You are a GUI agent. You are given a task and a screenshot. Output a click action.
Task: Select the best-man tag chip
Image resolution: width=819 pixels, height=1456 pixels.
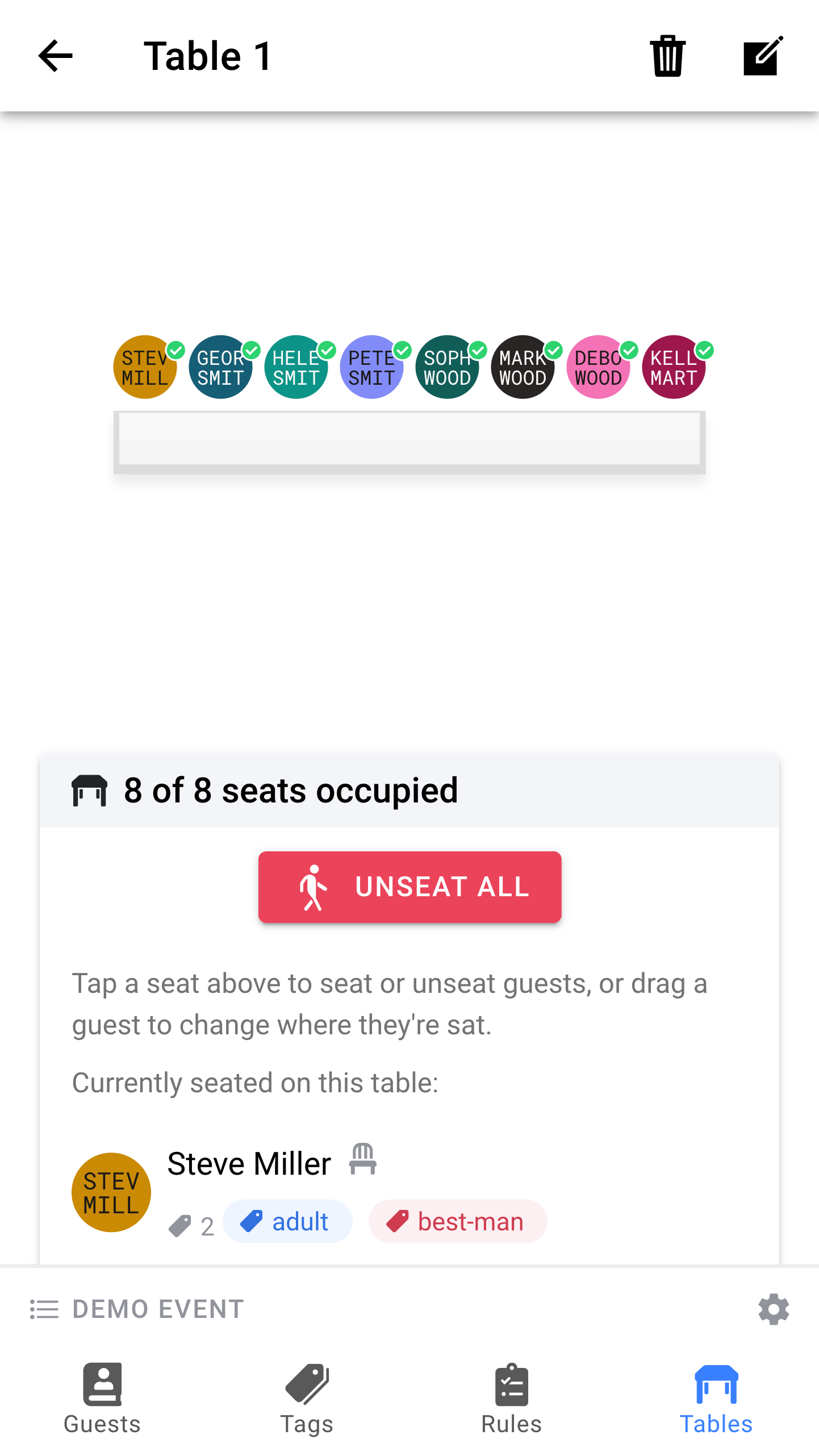pos(457,1221)
